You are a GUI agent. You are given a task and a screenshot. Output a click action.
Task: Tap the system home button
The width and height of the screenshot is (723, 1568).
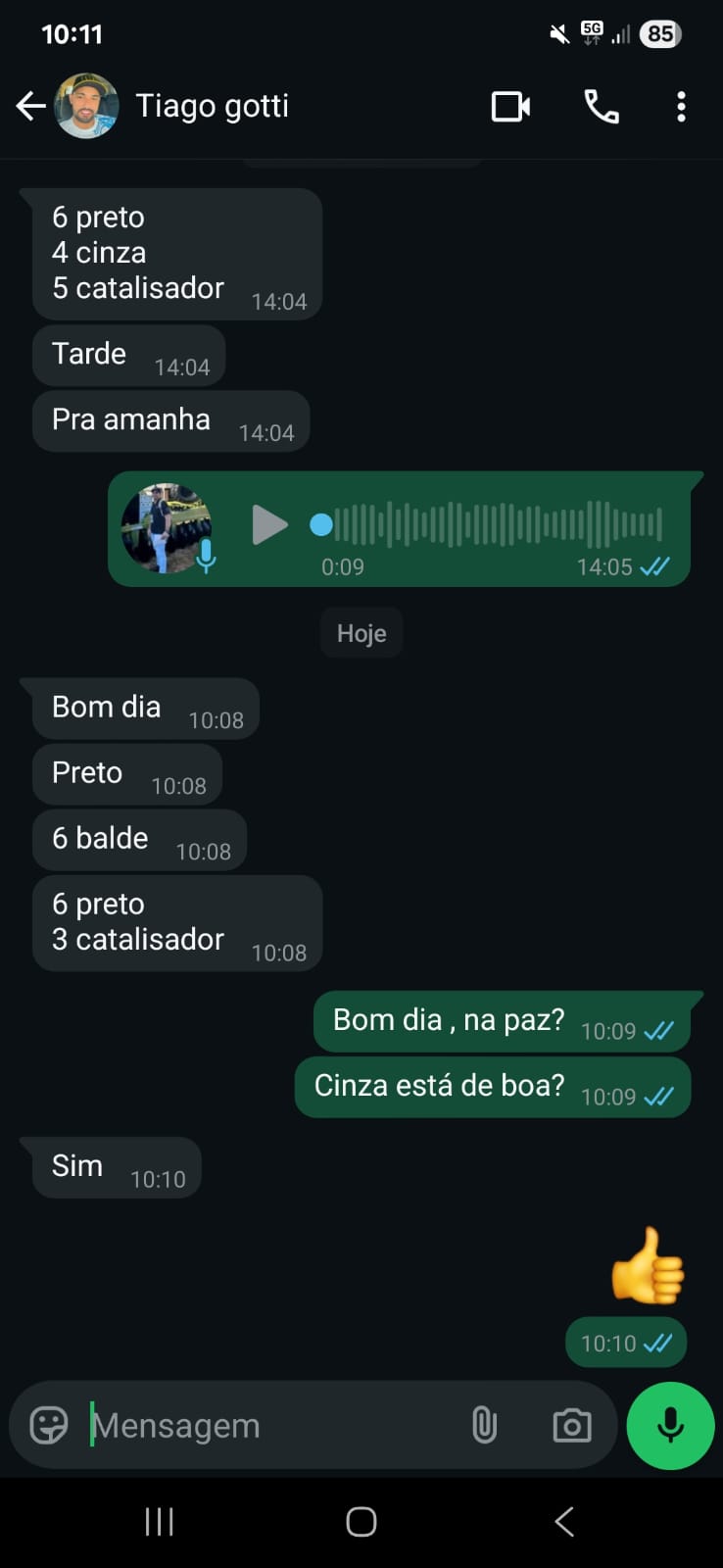point(361,1522)
